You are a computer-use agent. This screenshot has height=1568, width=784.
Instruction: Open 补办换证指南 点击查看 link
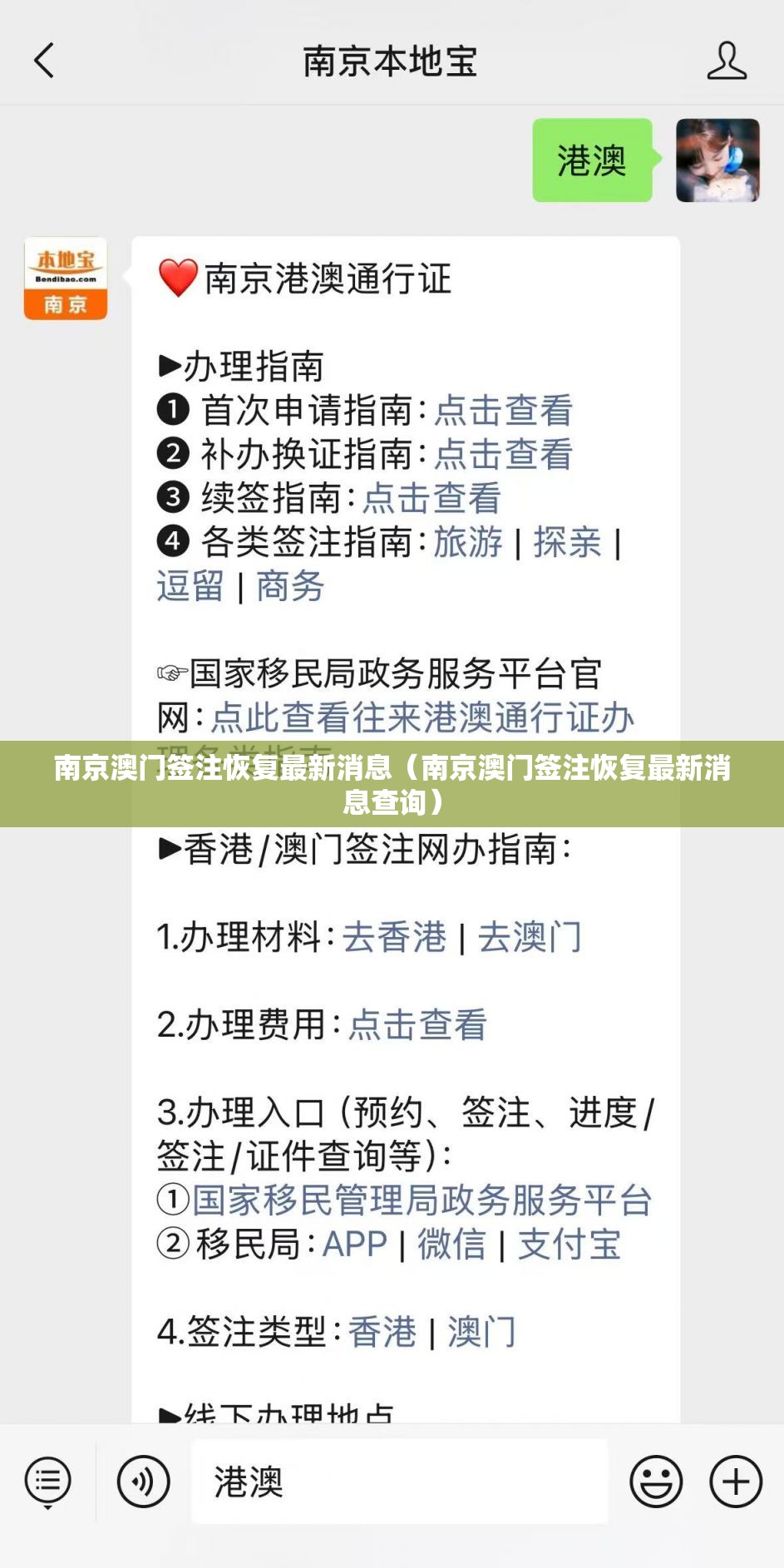tap(503, 454)
